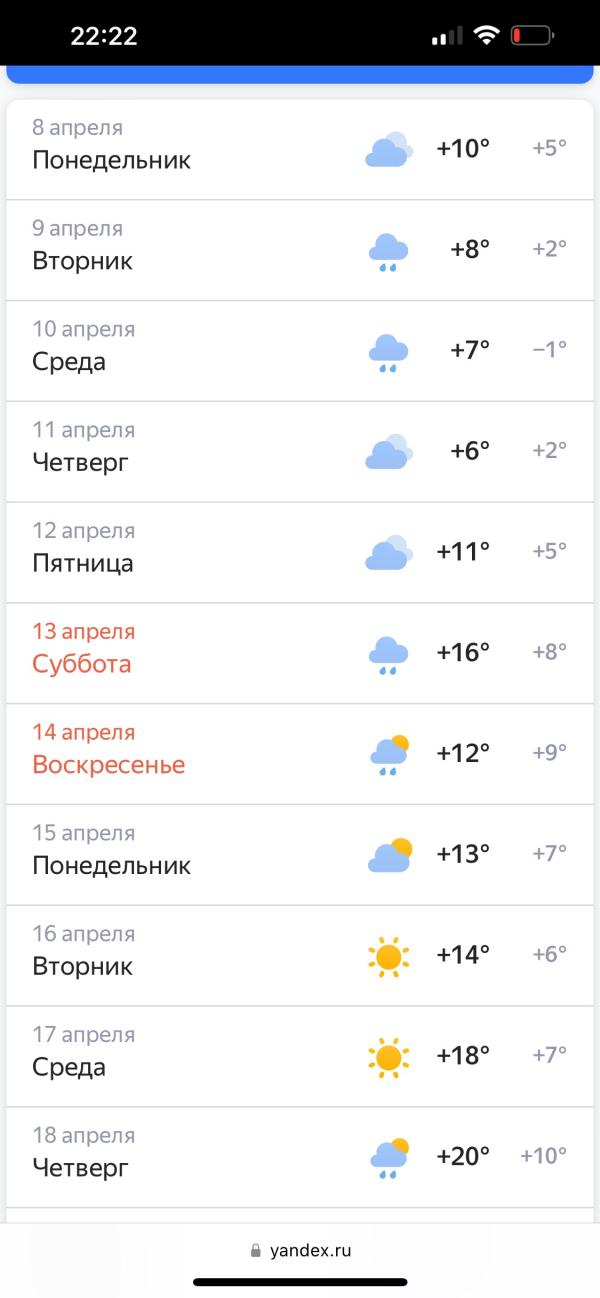
Task: Open the Monday 15 April forecast
Action: coord(300,855)
